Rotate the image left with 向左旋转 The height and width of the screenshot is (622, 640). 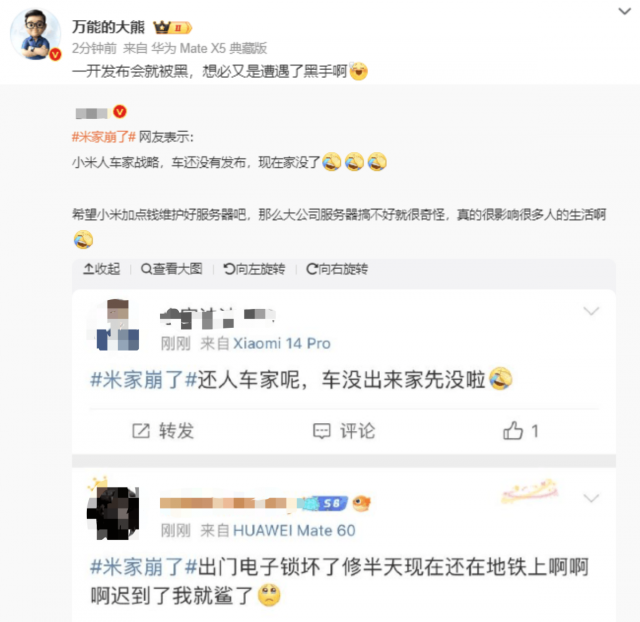click(254, 268)
